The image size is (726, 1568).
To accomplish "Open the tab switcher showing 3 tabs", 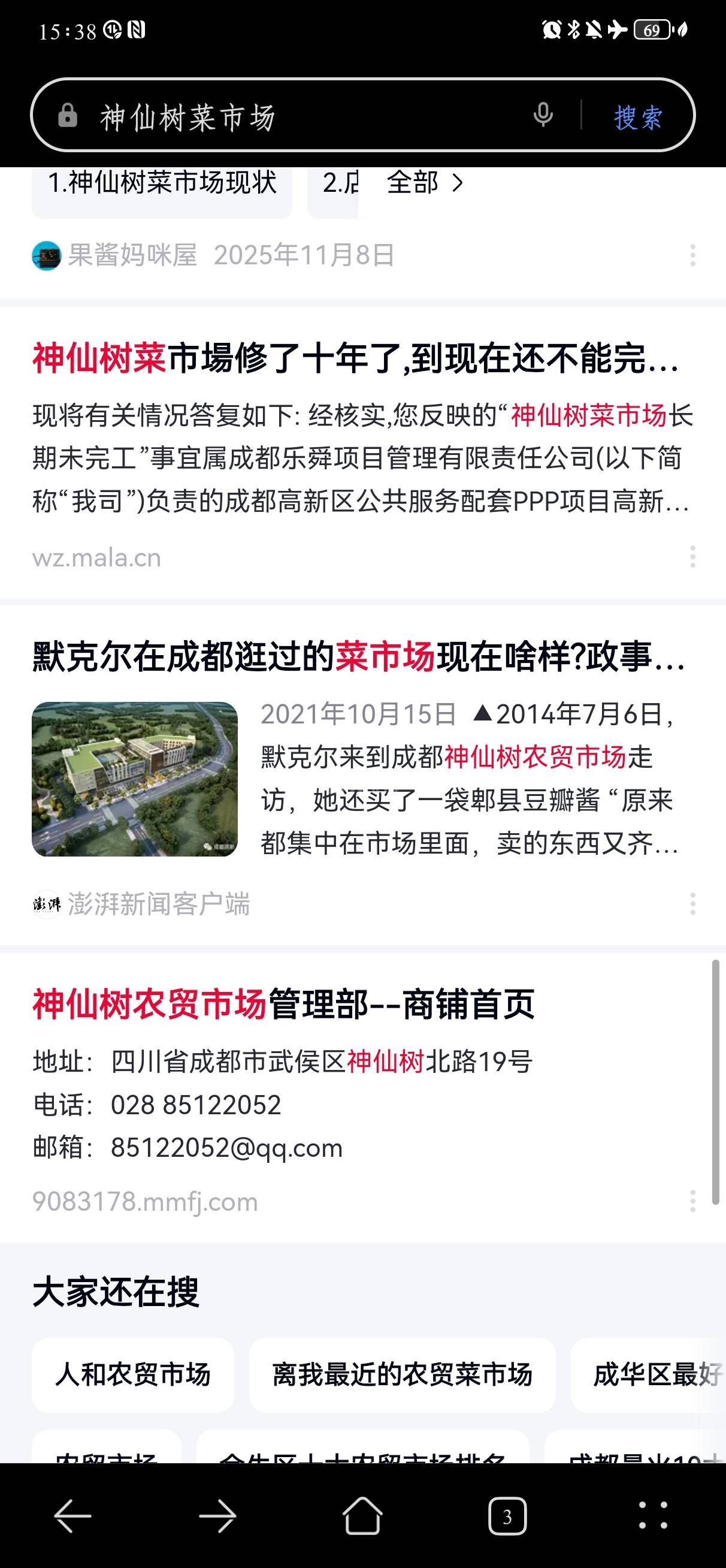I will [x=507, y=1516].
